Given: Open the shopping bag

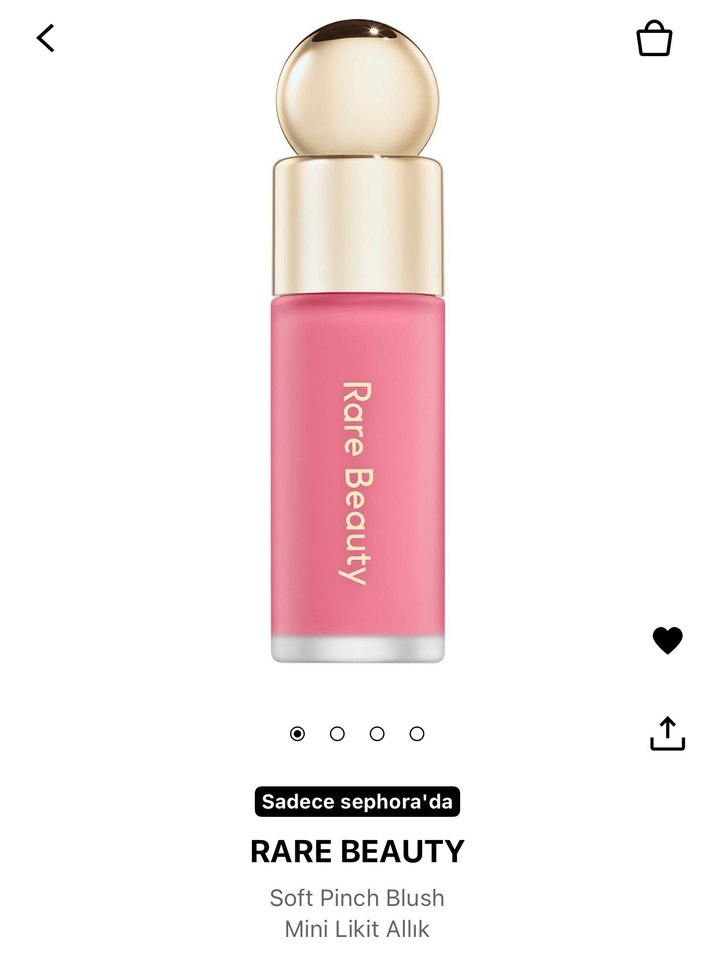Looking at the screenshot, I should coord(654,39).
